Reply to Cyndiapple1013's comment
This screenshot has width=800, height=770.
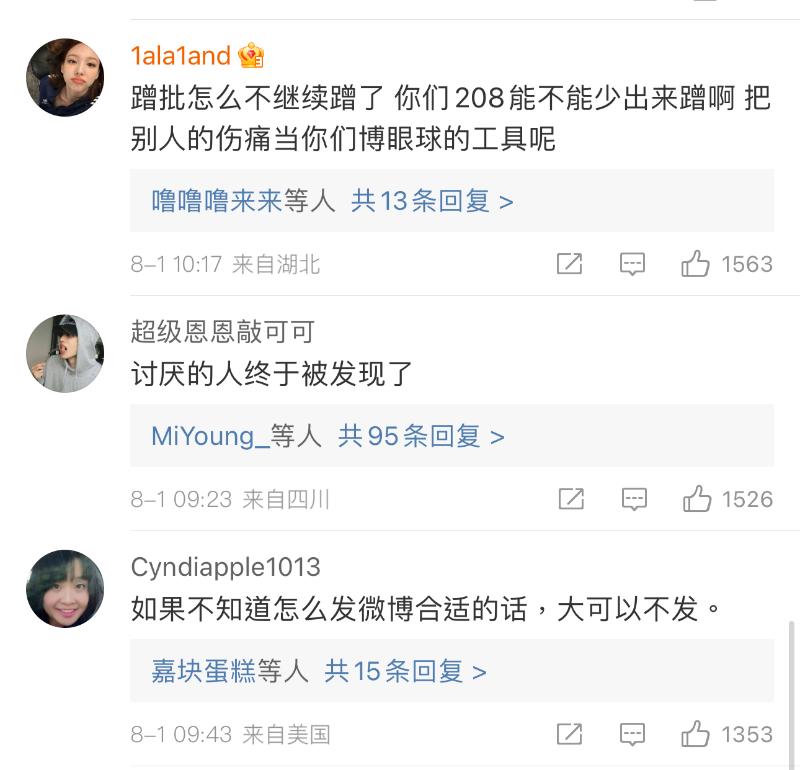632,734
